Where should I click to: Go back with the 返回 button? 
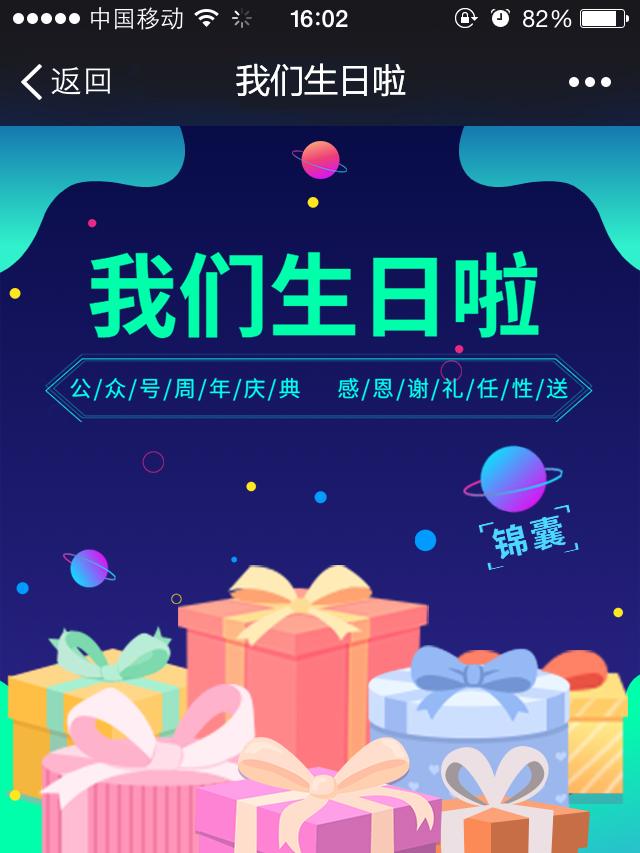(66, 82)
